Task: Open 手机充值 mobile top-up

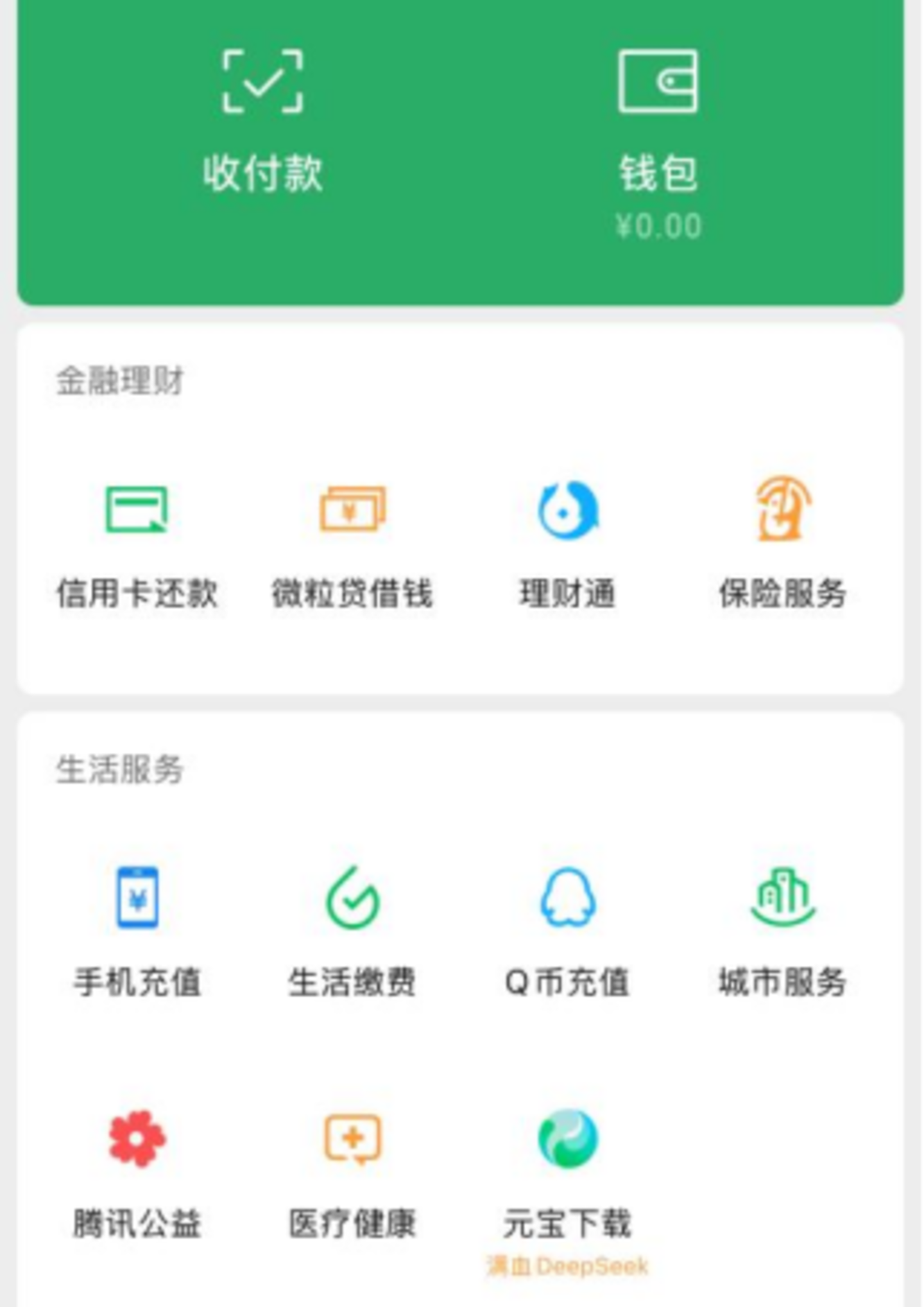Action: [137, 931]
